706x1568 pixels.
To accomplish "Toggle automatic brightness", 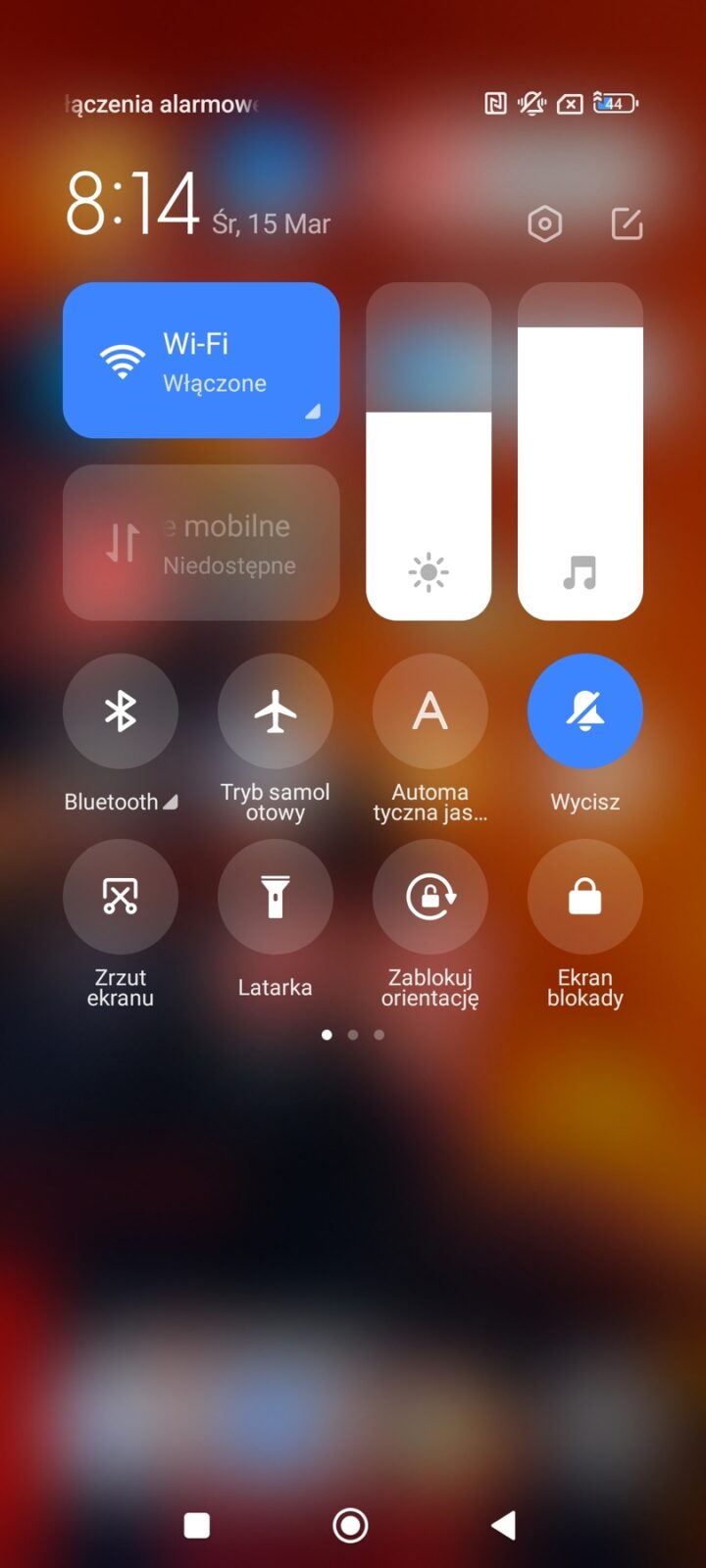I will pyautogui.click(x=430, y=711).
